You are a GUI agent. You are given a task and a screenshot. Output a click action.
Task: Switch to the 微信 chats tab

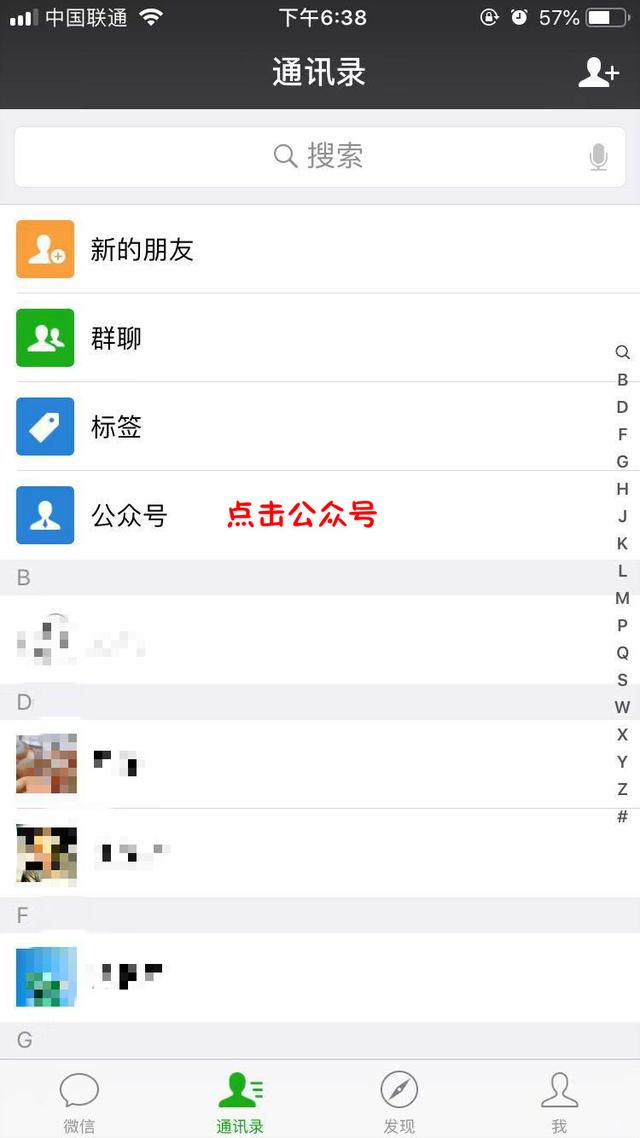[79, 1101]
